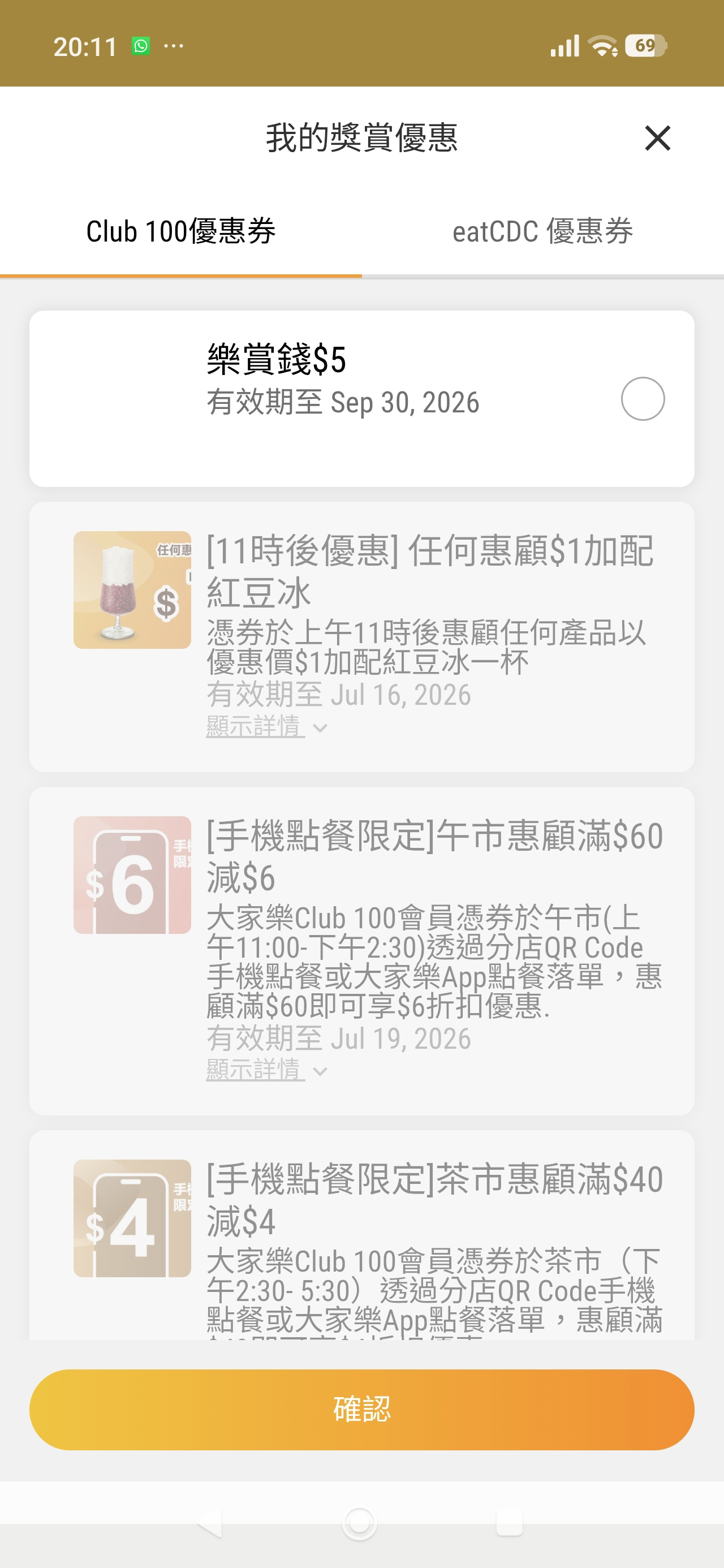Select the 樂賞錢$5 coupon radio button
This screenshot has height=1568, width=724.
[643, 399]
